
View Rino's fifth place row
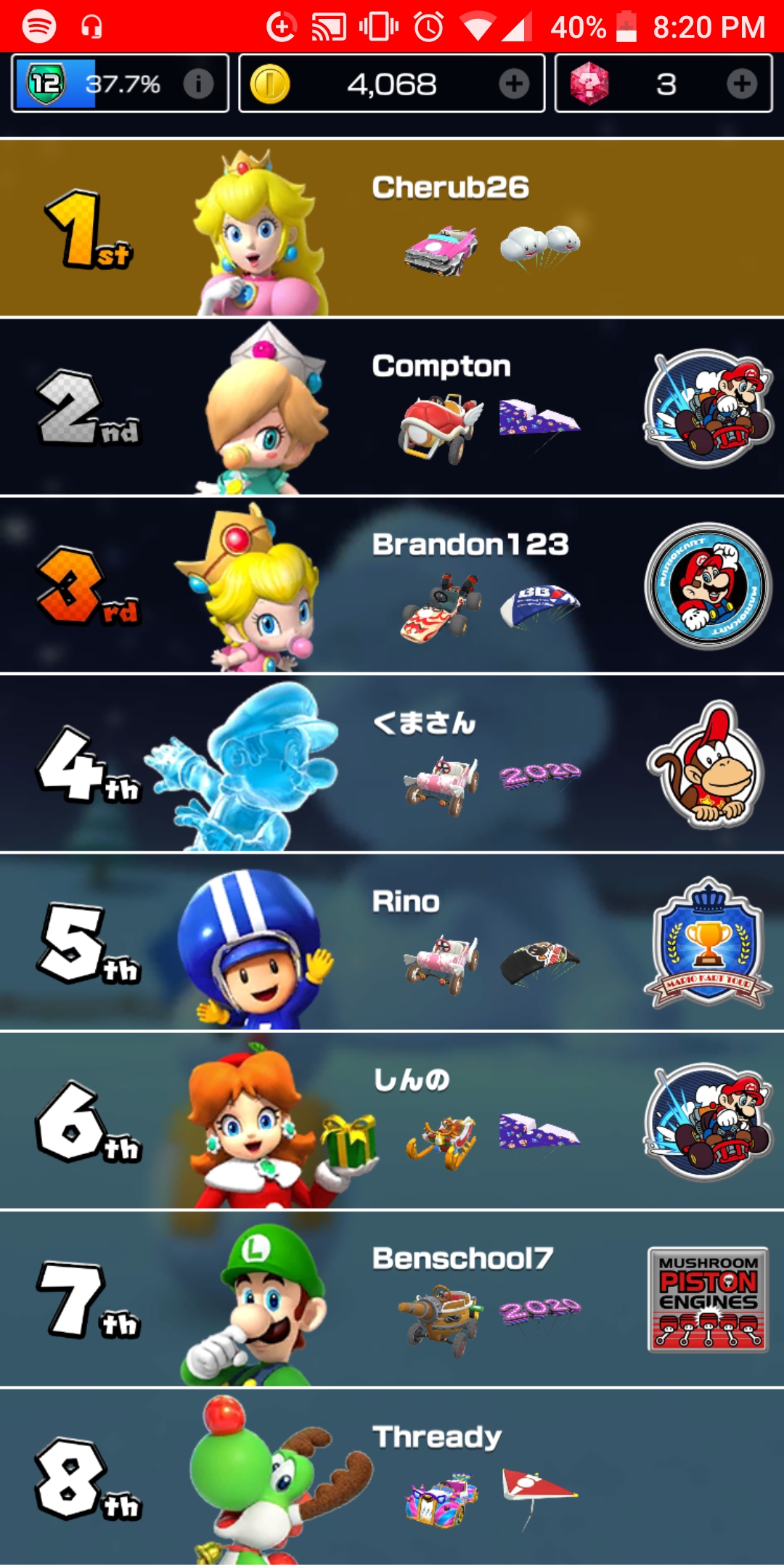pos(392,942)
